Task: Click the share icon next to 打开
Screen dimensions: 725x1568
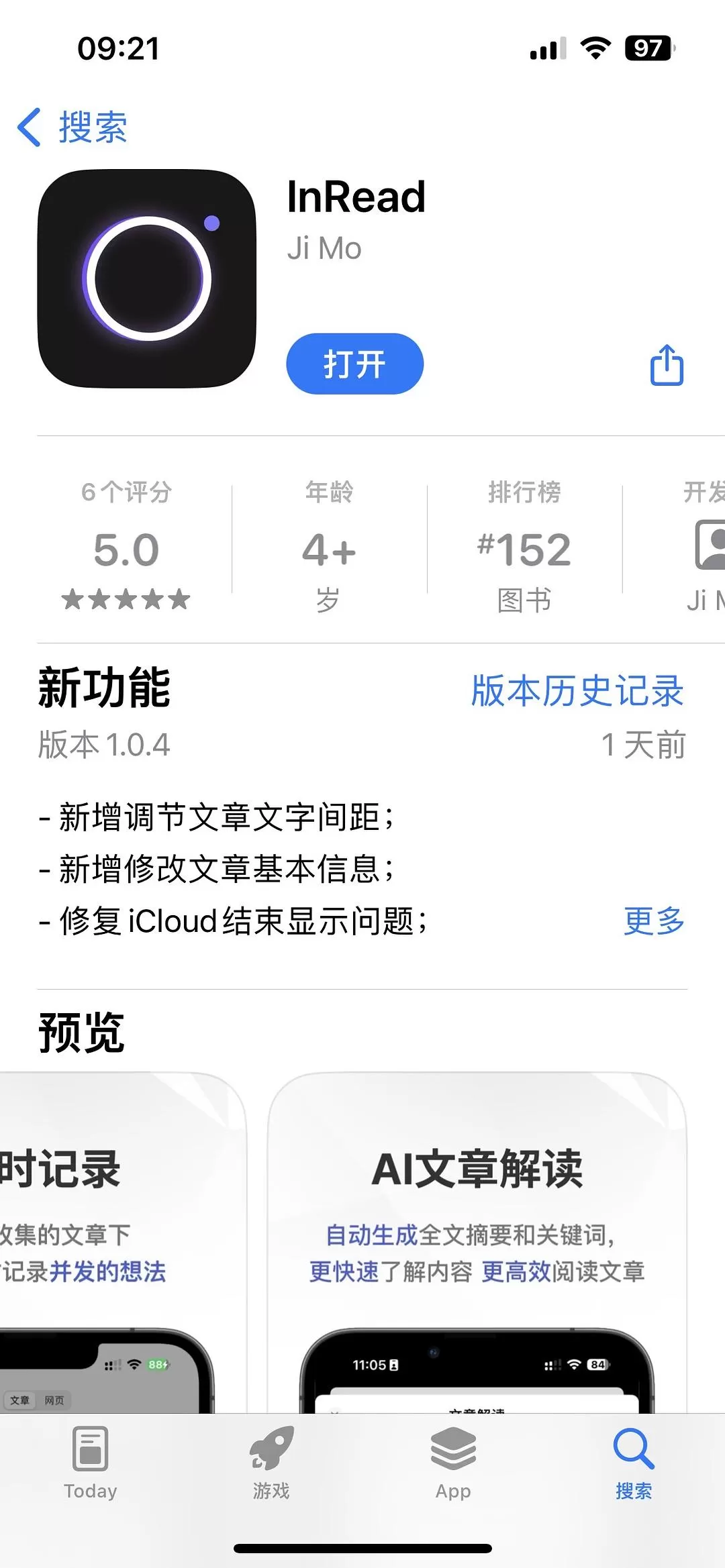Action: click(x=665, y=364)
